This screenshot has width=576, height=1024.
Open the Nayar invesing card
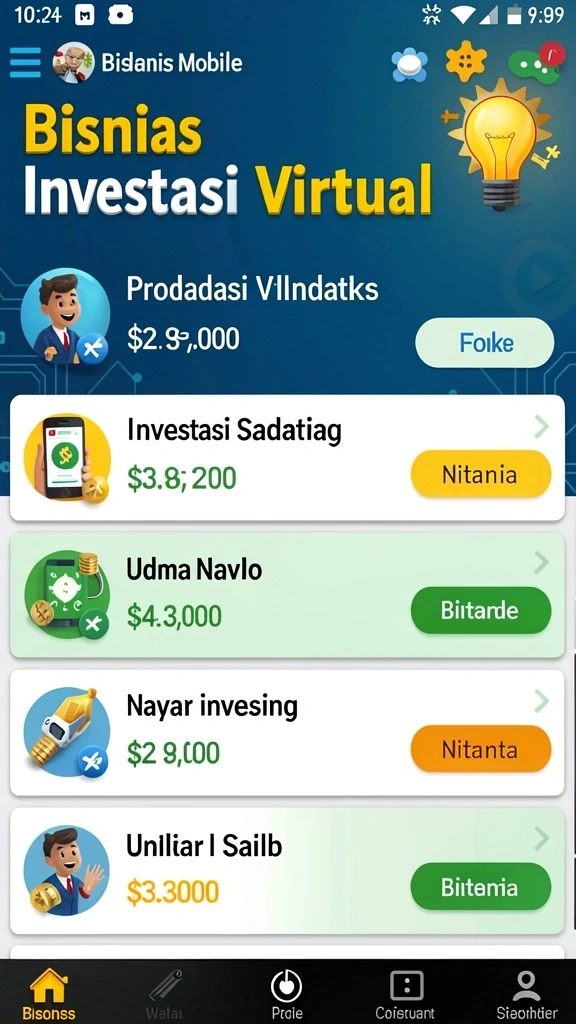pos(287,733)
